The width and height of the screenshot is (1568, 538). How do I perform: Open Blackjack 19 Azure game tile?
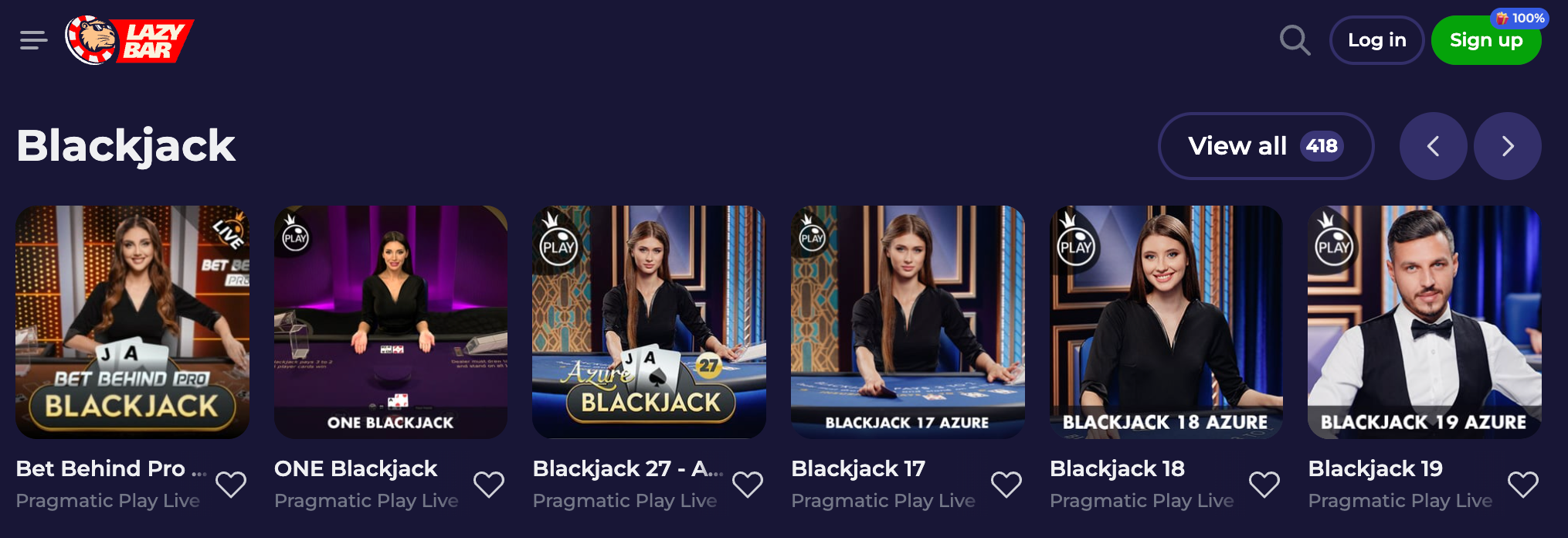pyautogui.click(x=1424, y=322)
